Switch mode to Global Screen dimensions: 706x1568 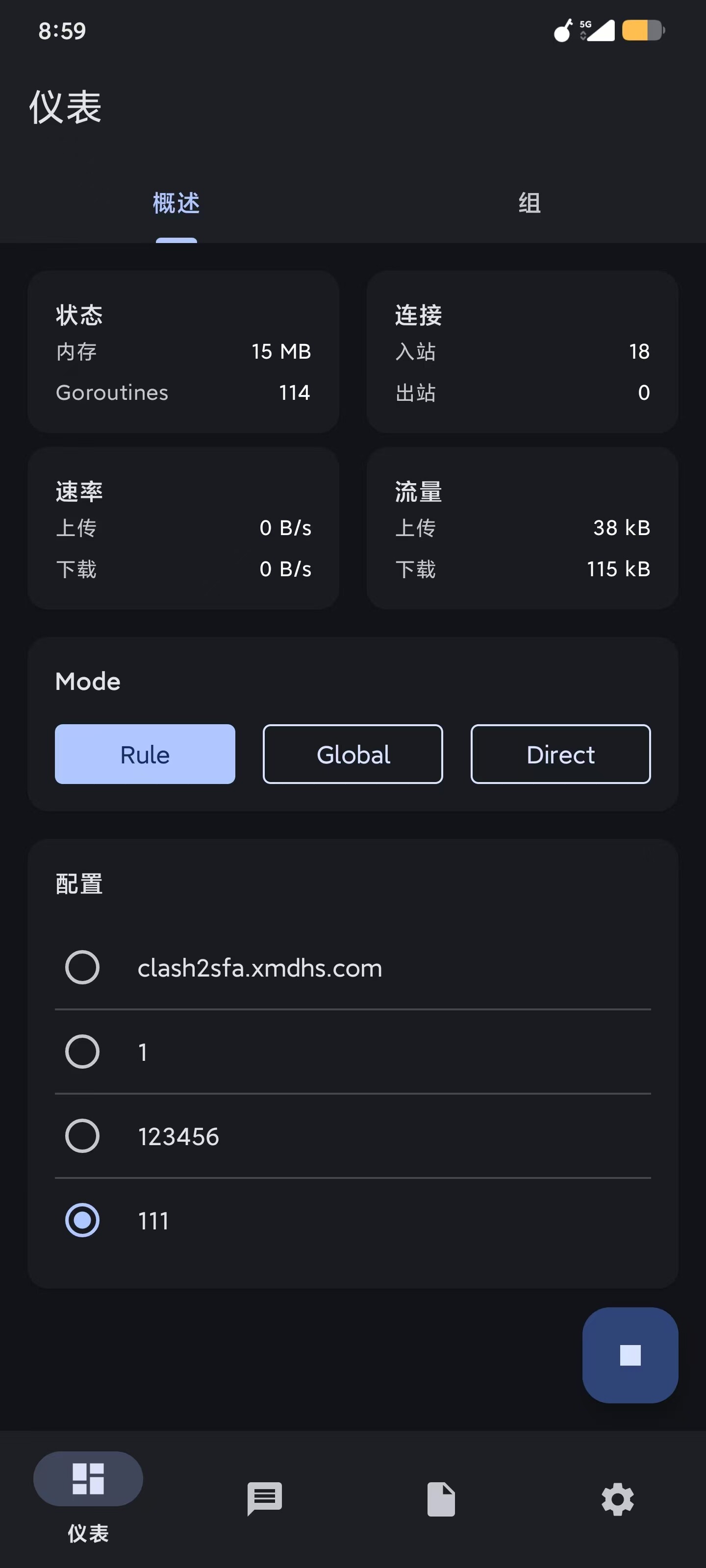[x=353, y=754]
